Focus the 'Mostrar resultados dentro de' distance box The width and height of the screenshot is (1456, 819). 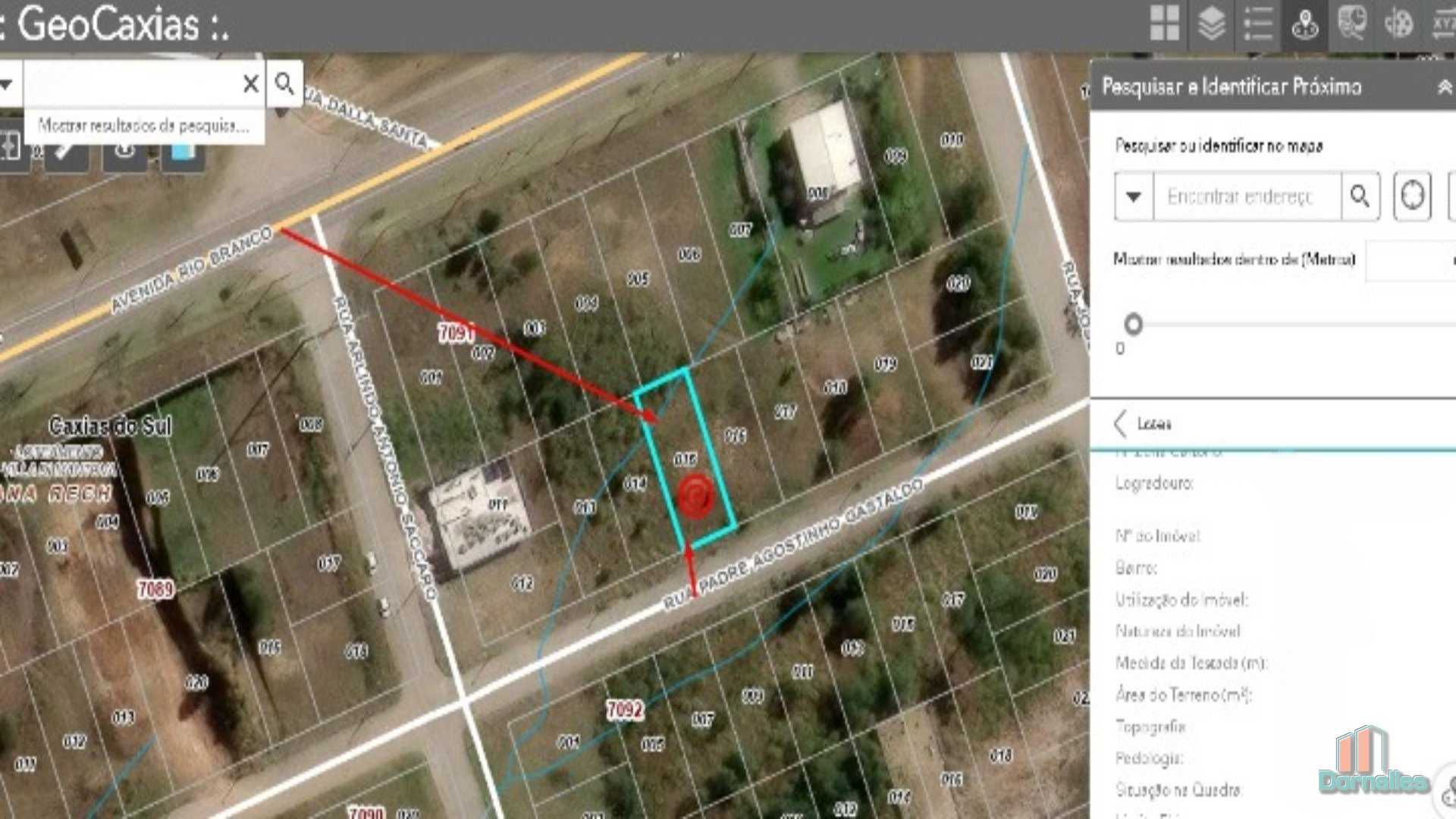[1409, 260]
